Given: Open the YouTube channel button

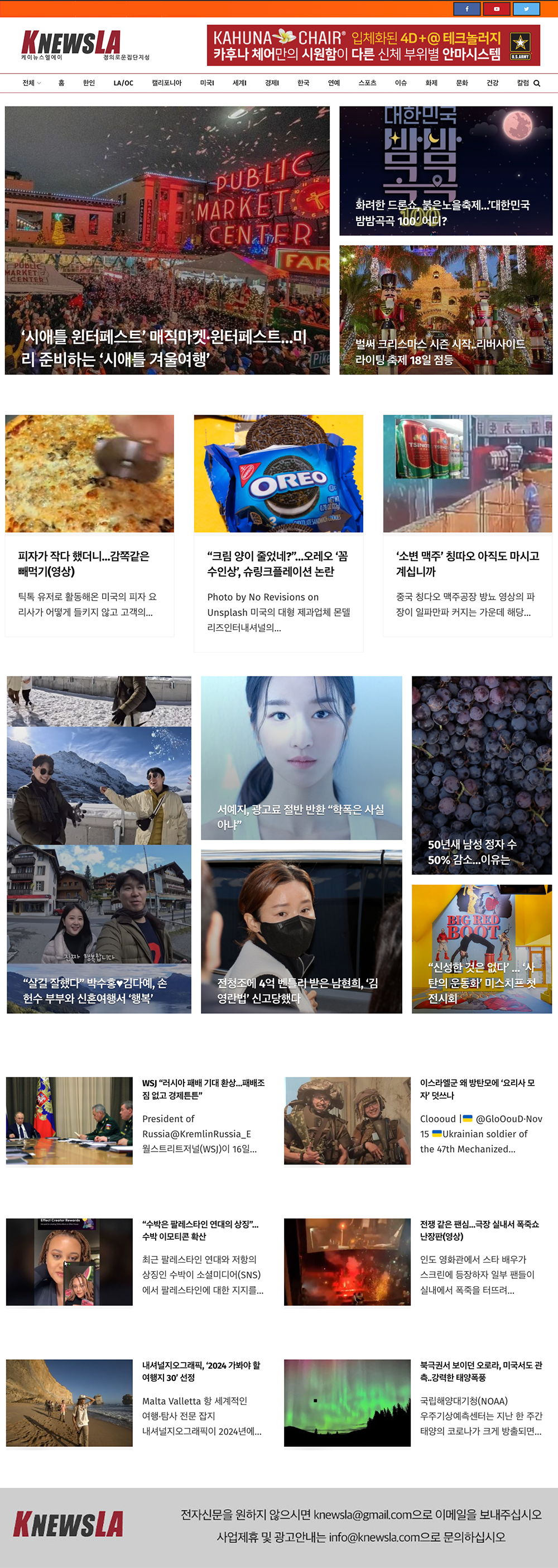Looking at the screenshot, I should tap(497, 8).
